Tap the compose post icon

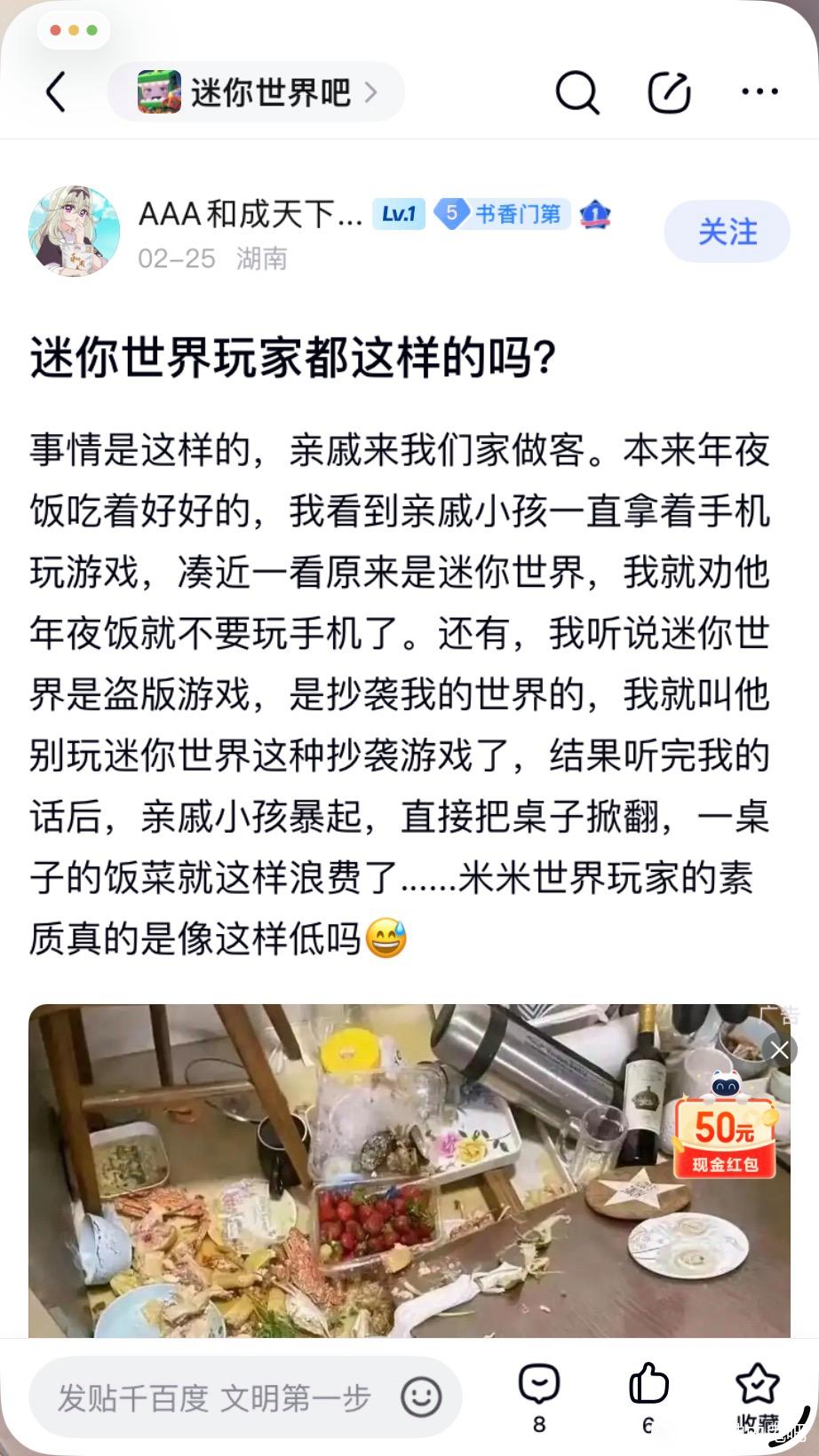pos(669,91)
